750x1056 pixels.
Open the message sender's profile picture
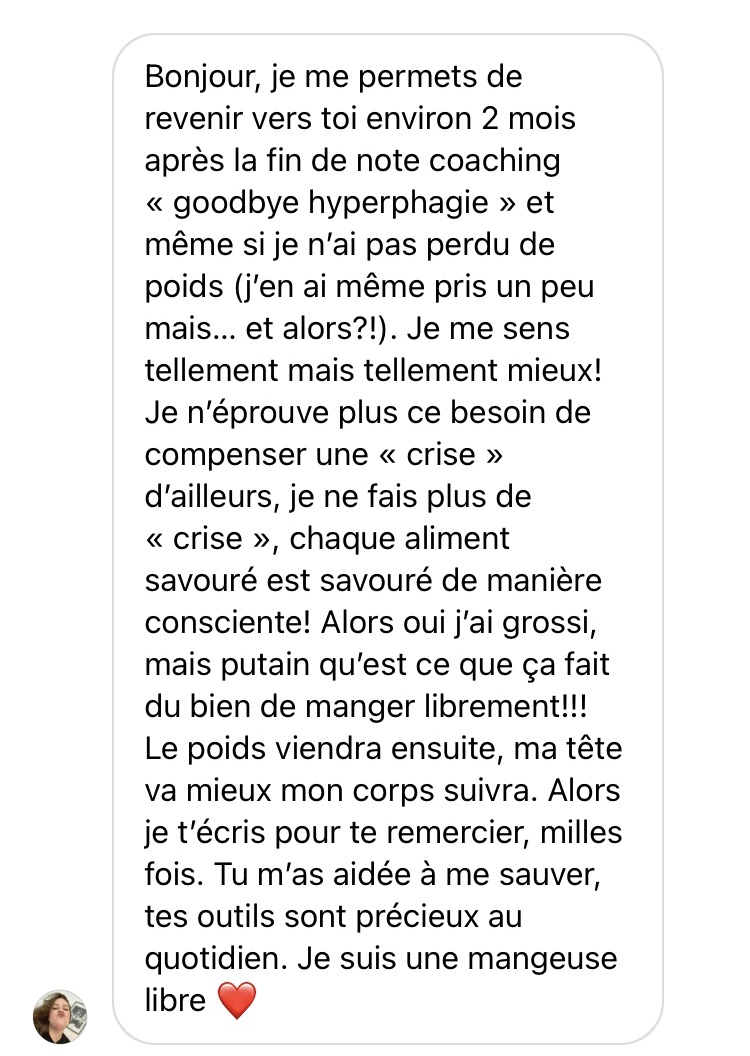point(60,1016)
